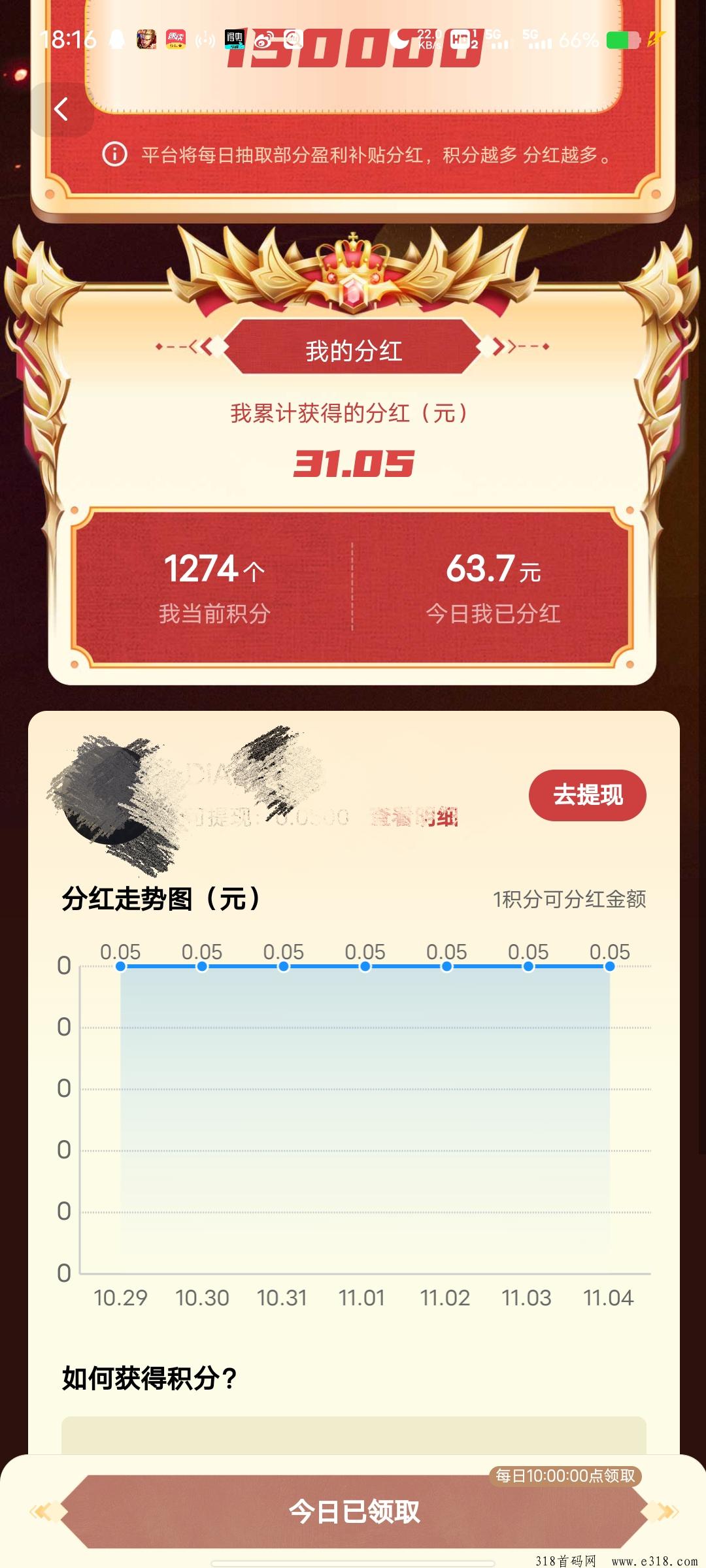Go back using the top-left arrow
Screen dimensions: 706x1568
[x=61, y=109]
